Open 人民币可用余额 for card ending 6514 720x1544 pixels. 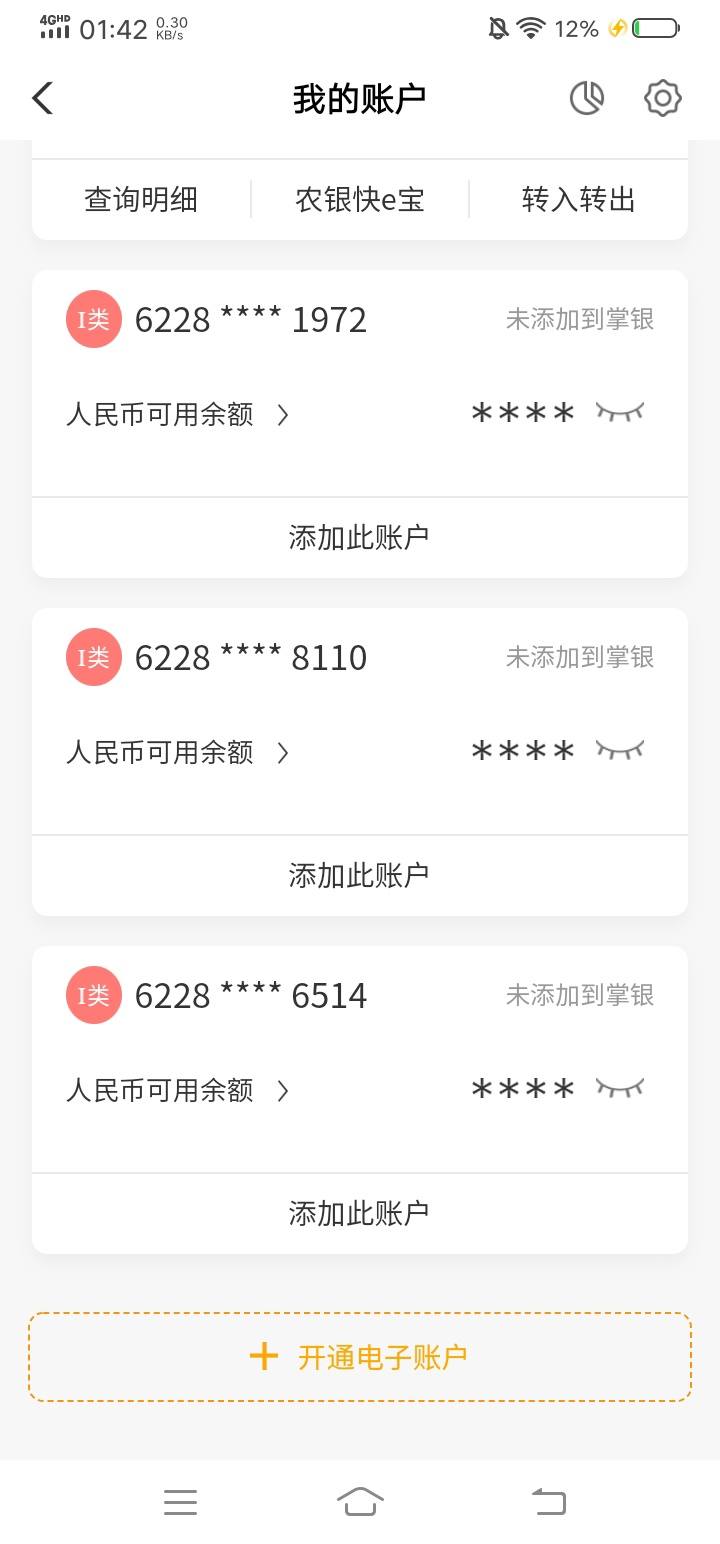177,1090
